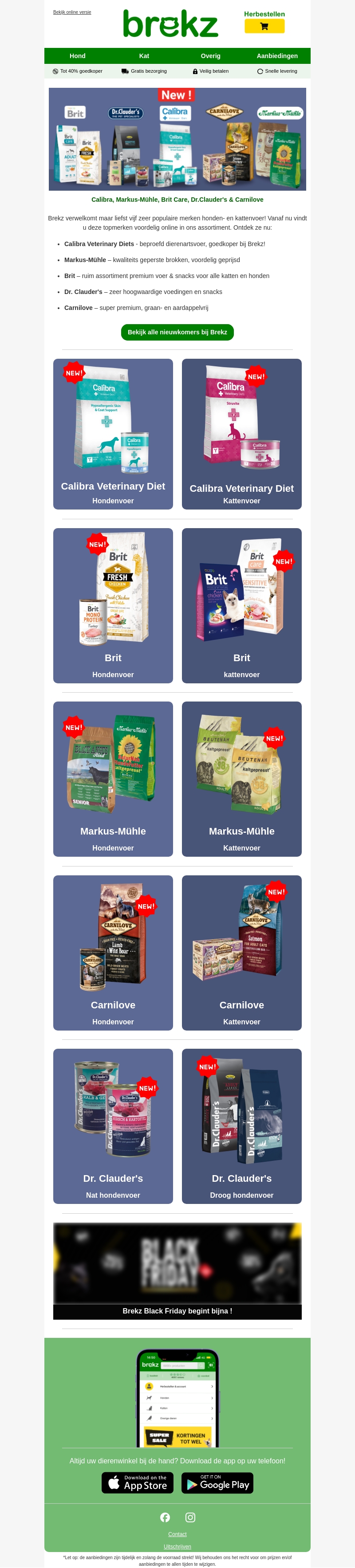The height and width of the screenshot is (1568, 355).
Task: Open the Carnilove Kattenvoer card
Action: pos(242,953)
